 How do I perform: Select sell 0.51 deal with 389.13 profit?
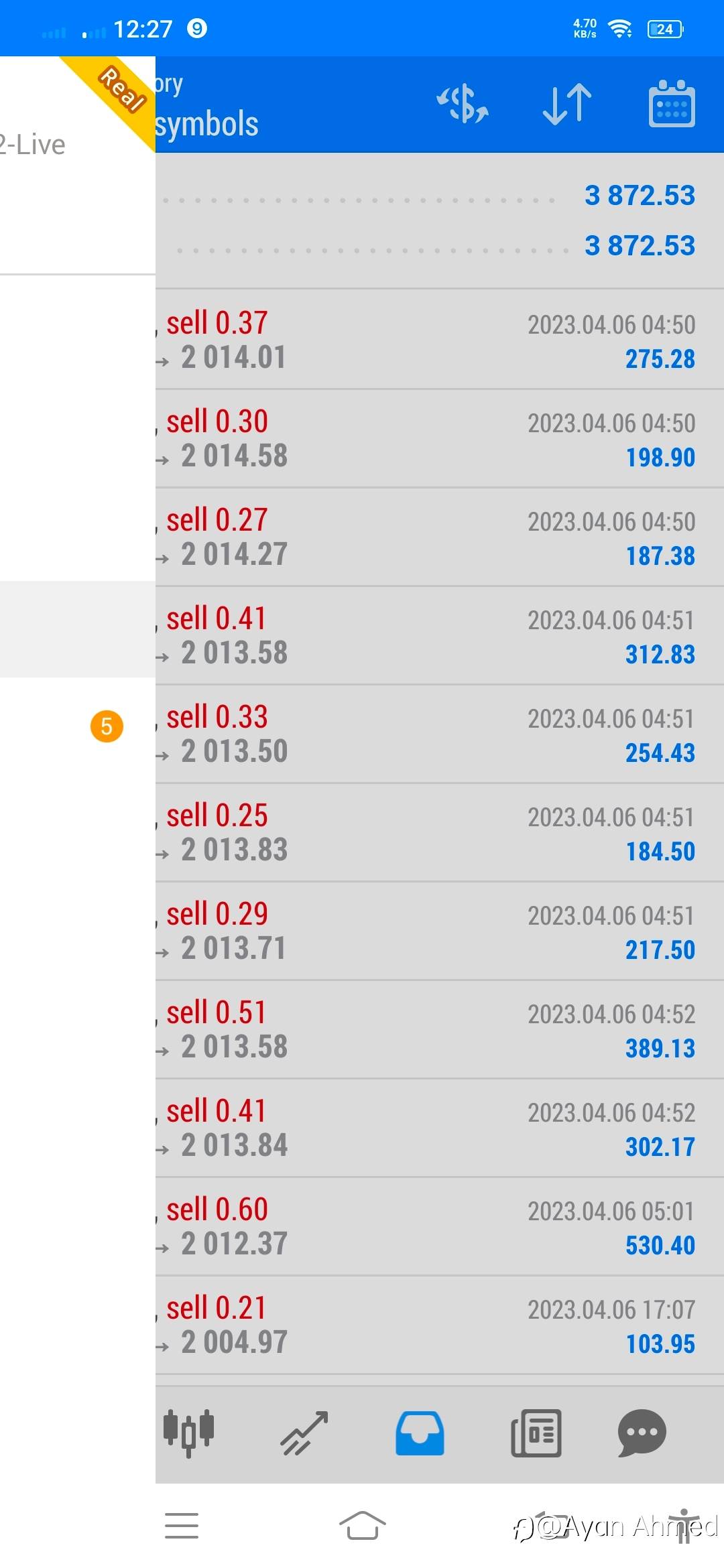429,1030
